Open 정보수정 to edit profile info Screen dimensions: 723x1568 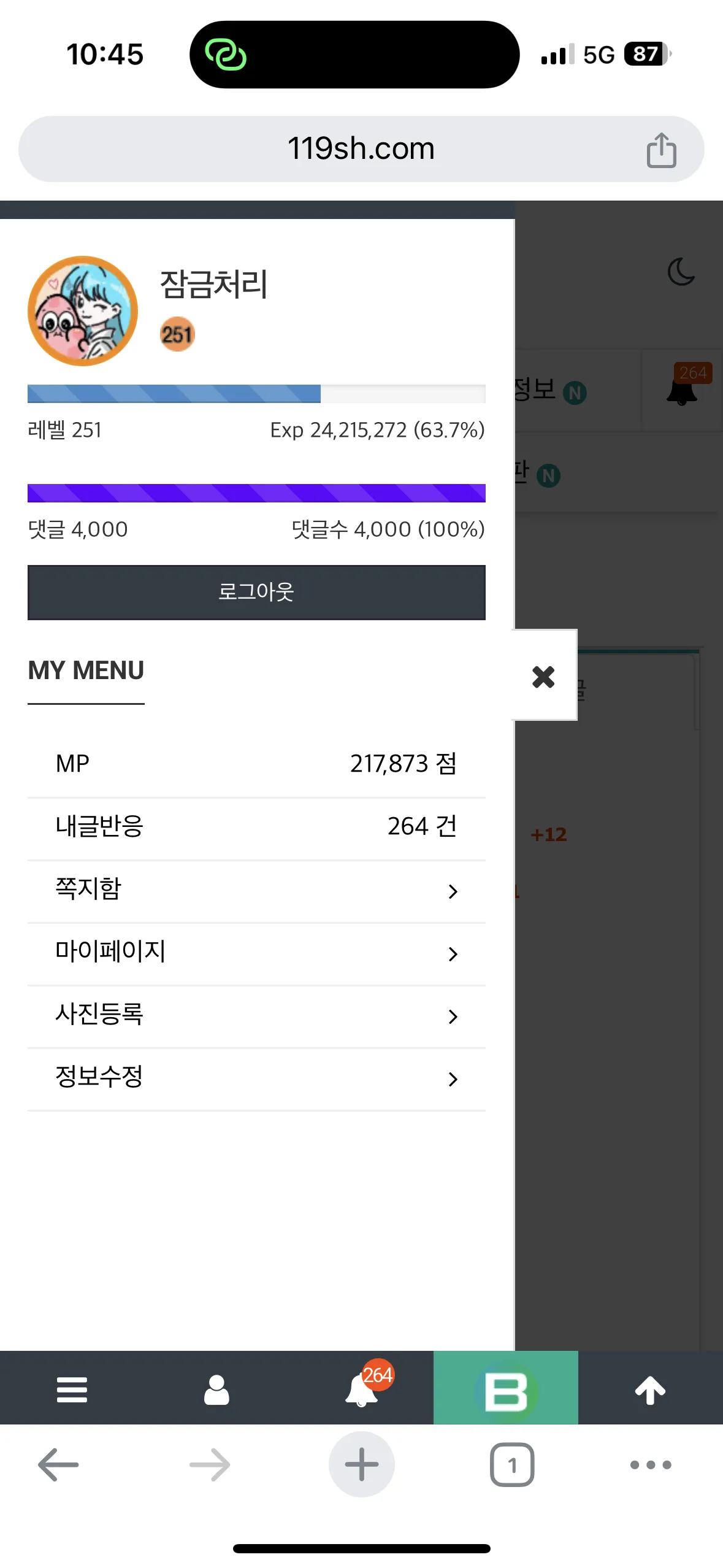(256, 1077)
